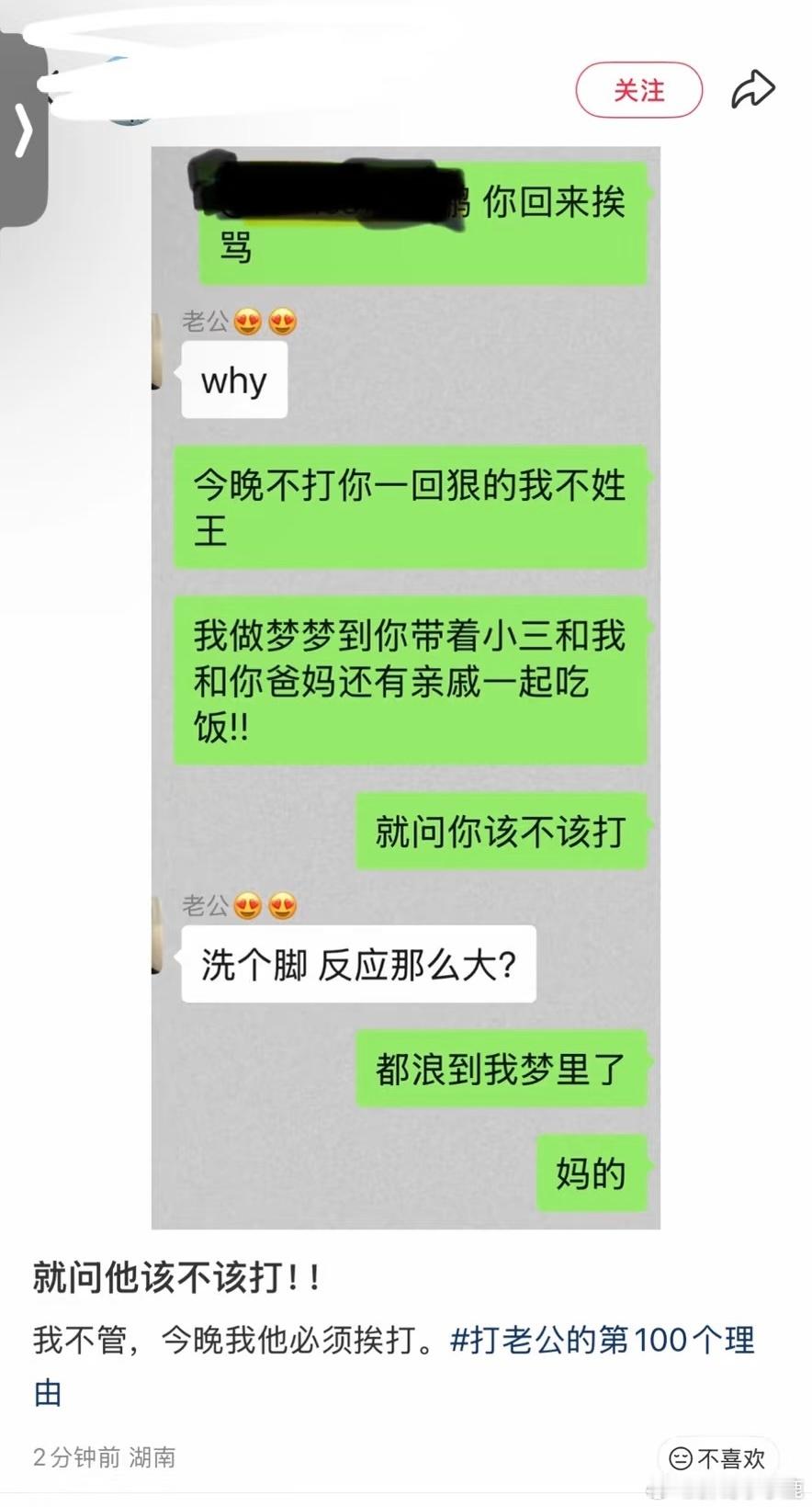812x1507 pixels.
Task: Mark post as 不喜欢
Action: 718,1457
